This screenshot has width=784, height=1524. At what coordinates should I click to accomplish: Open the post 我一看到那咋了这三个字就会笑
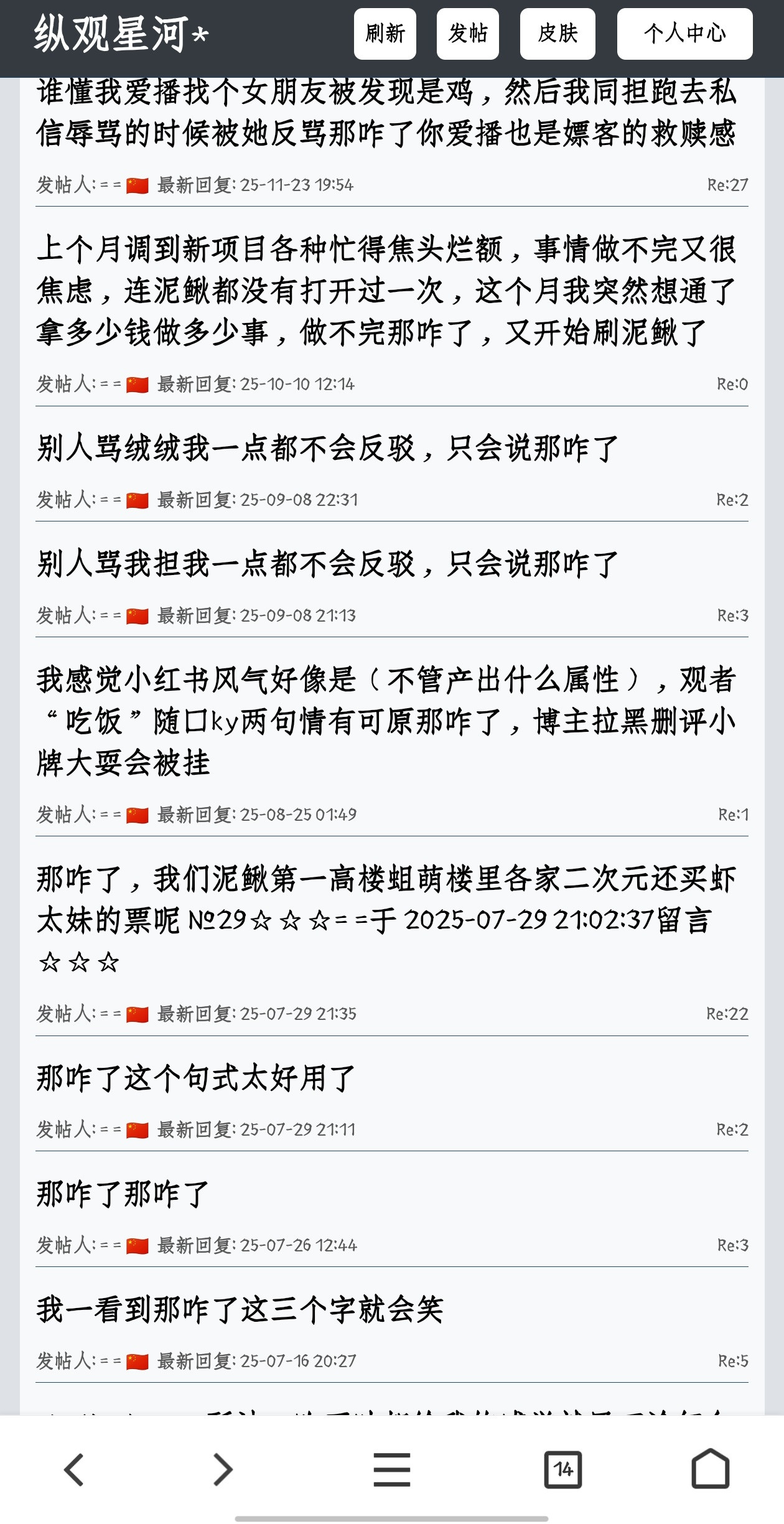point(240,1310)
